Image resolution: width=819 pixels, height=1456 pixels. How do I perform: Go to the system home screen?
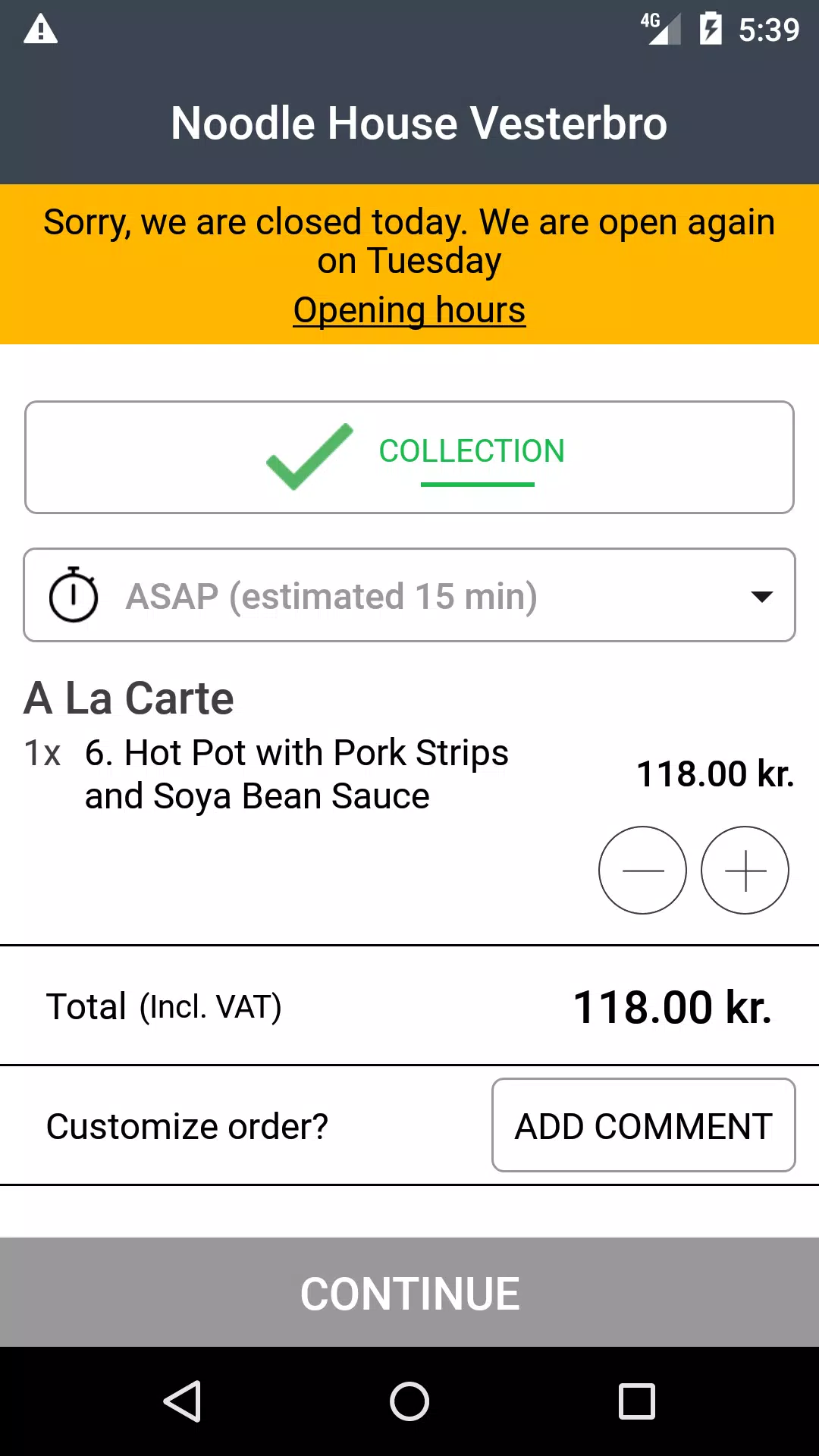(409, 1401)
